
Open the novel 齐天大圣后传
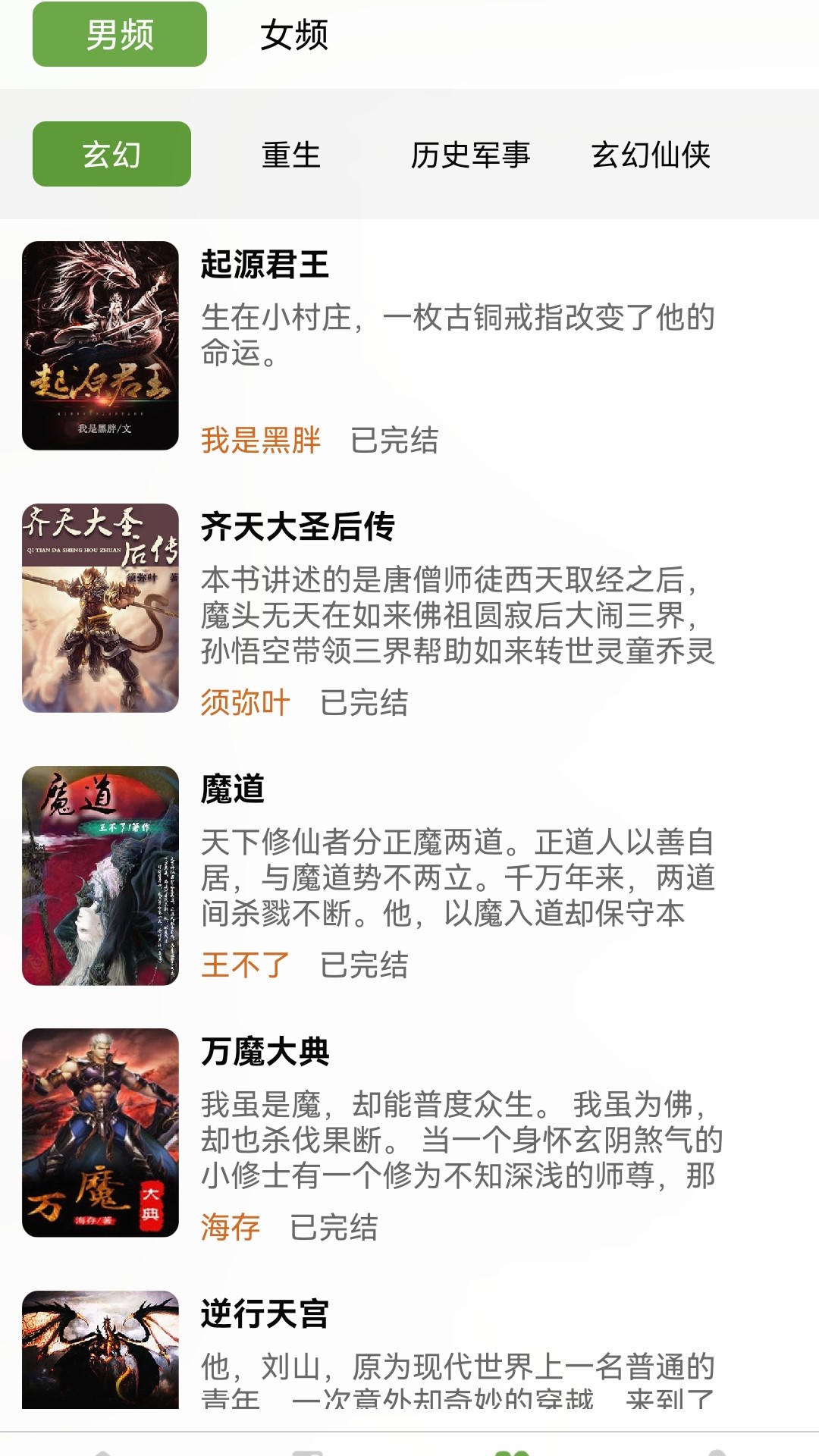click(x=298, y=527)
